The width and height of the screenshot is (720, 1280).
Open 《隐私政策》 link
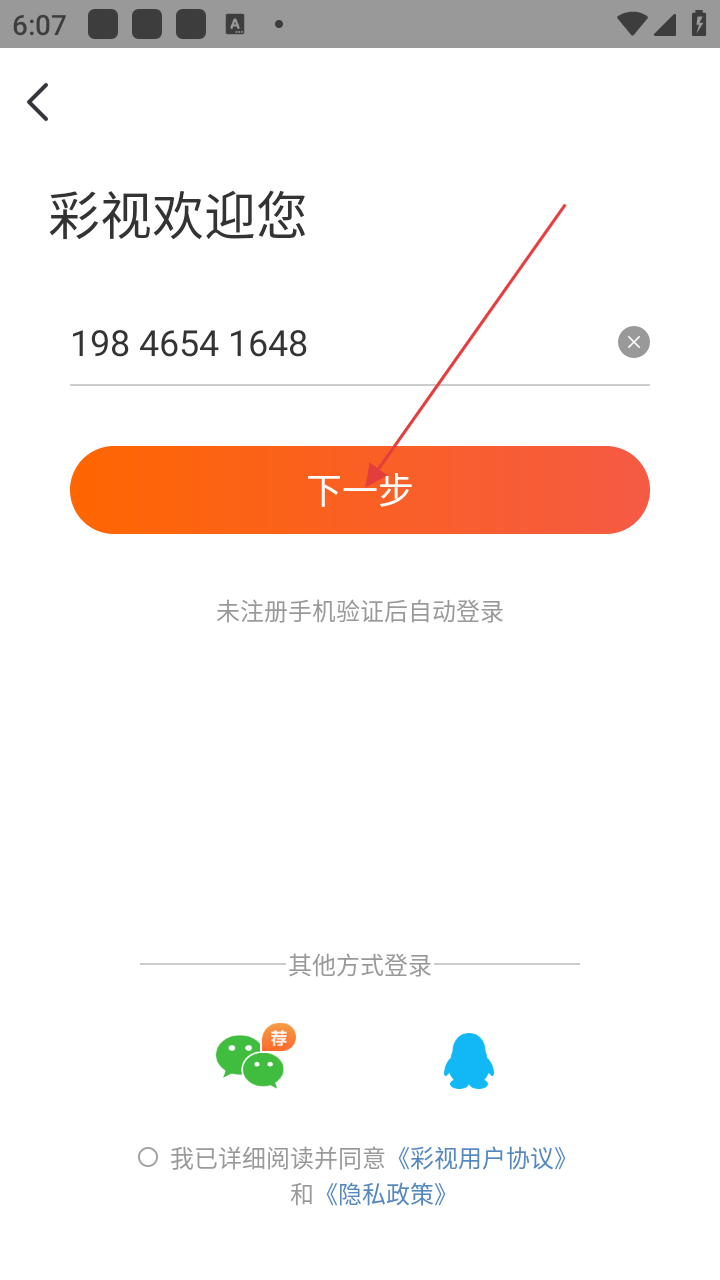click(386, 1194)
